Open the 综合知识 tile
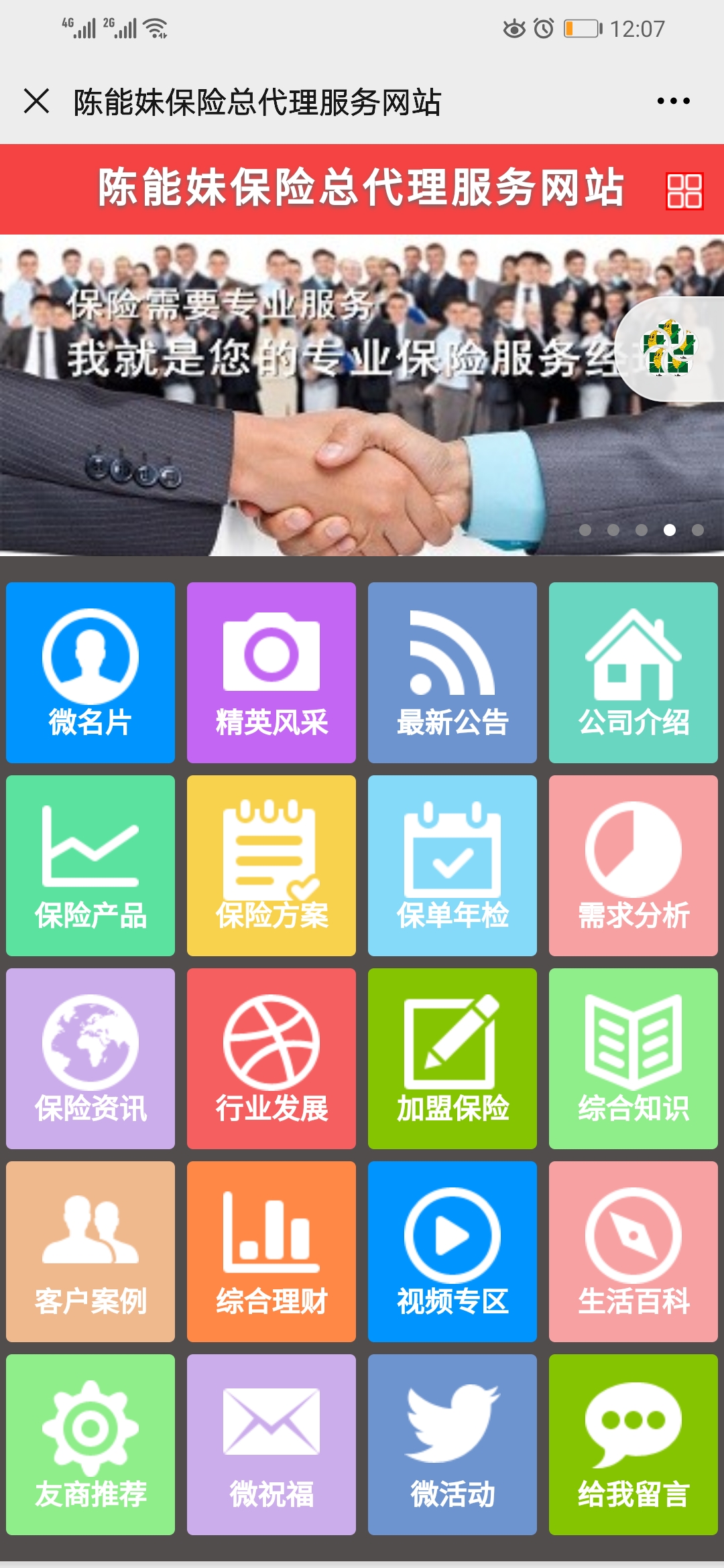Image resolution: width=724 pixels, height=1568 pixels. coord(633,1058)
